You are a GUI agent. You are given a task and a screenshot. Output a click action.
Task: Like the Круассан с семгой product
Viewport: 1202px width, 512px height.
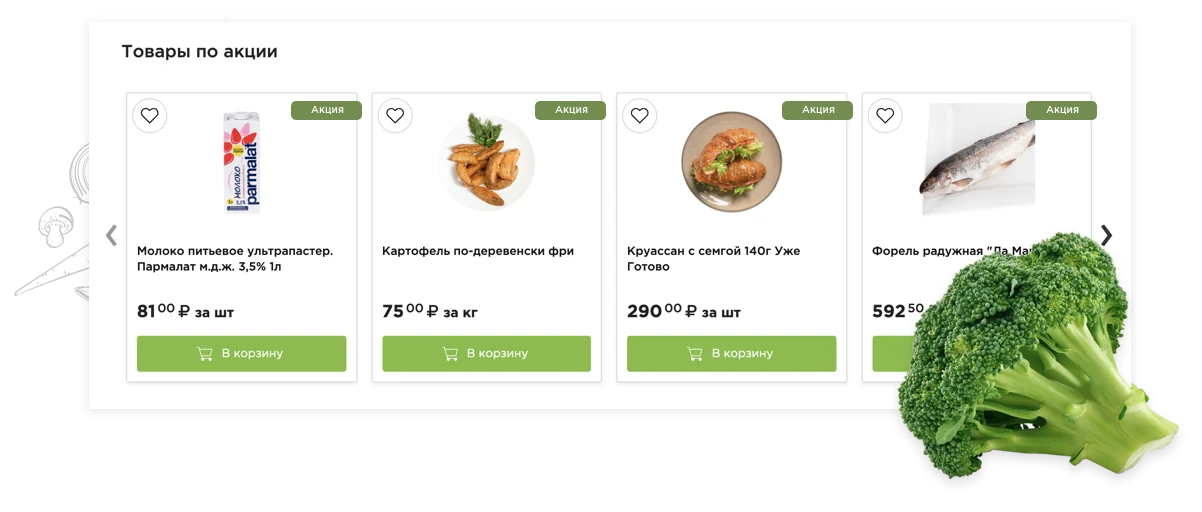tap(640, 115)
